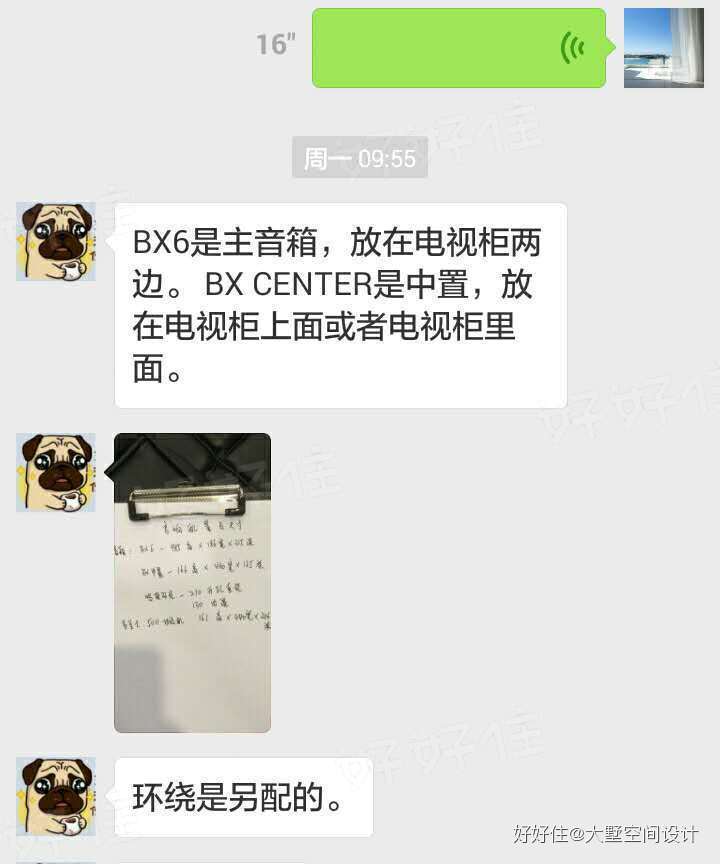
Task: Open the handwritten clipboard photo message
Action: click(x=192, y=582)
